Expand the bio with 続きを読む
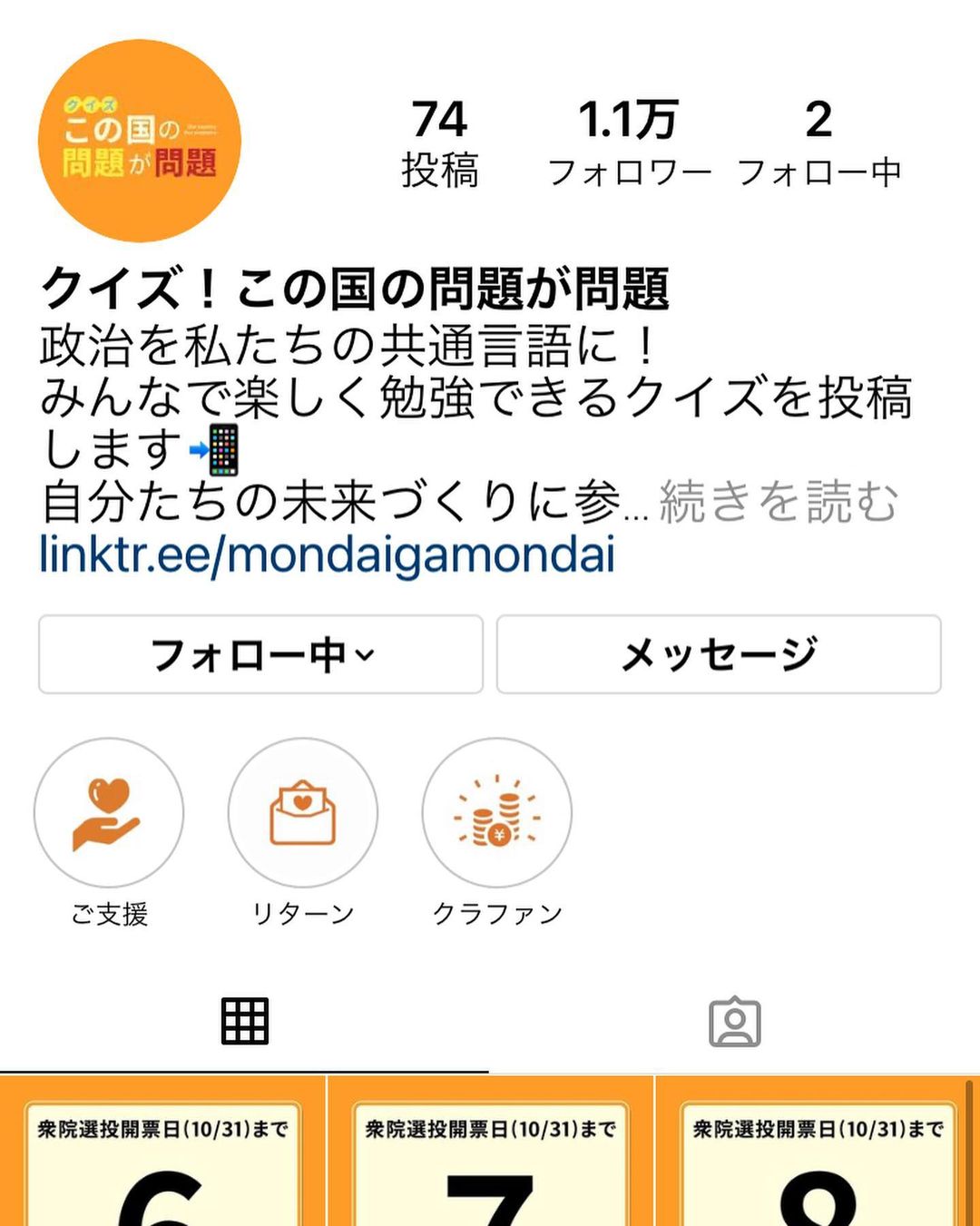The image size is (980, 1226). coord(778,502)
